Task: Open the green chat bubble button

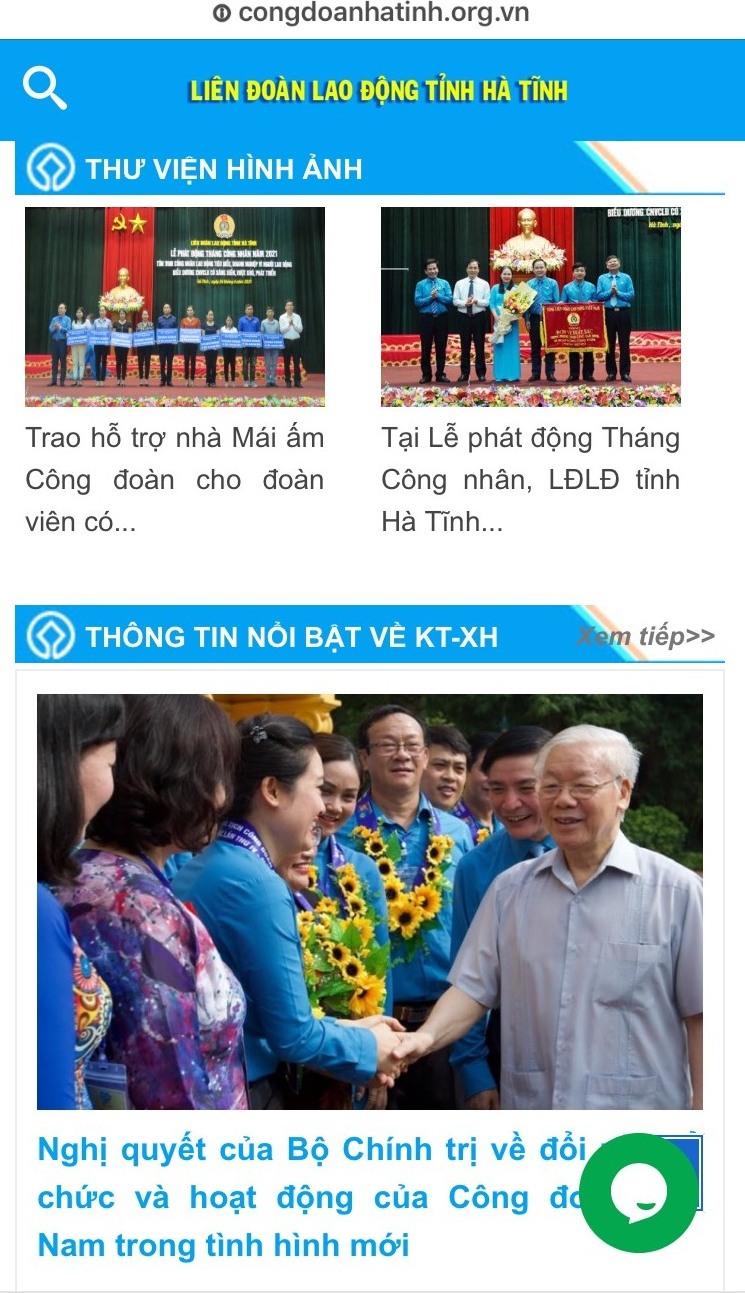Action: (639, 1192)
